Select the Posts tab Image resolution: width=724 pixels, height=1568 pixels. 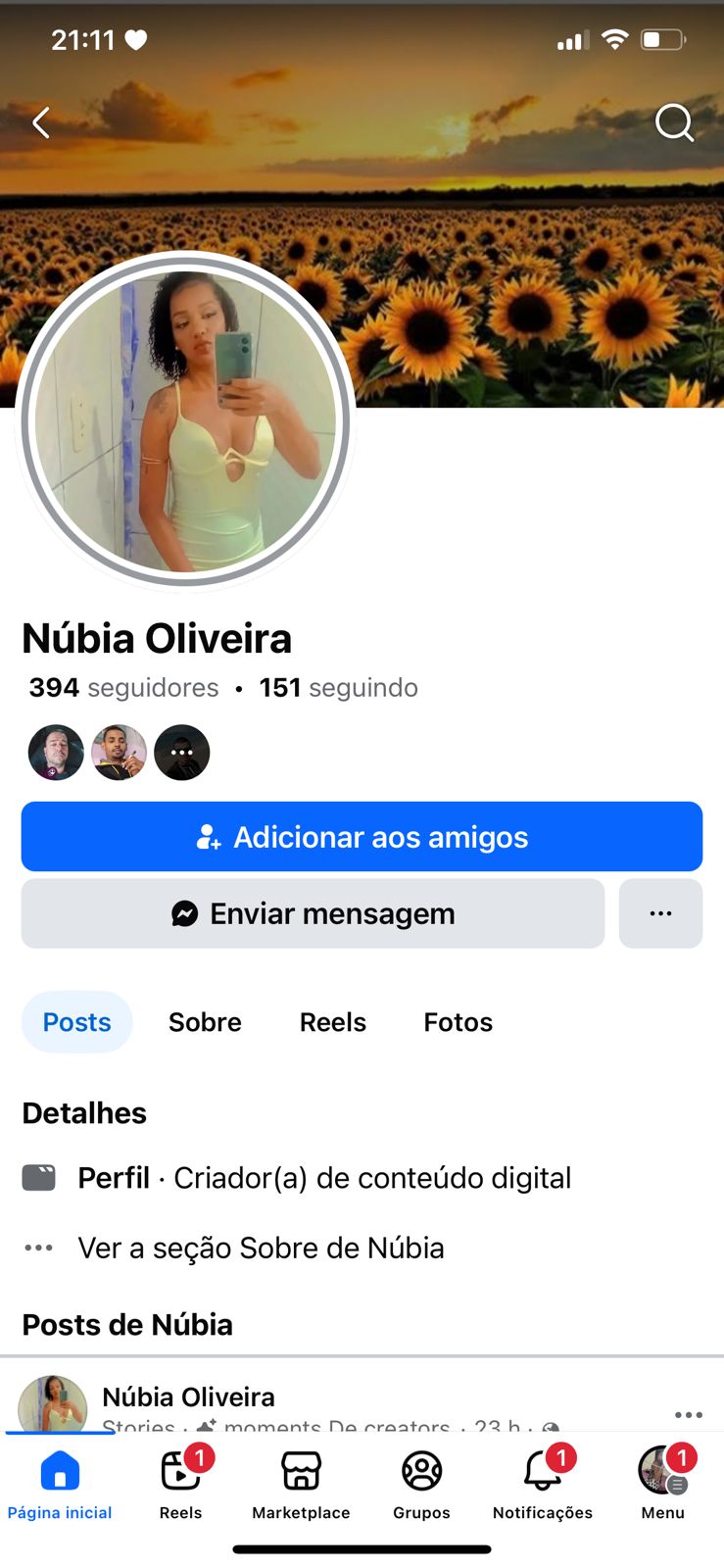point(76,1022)
